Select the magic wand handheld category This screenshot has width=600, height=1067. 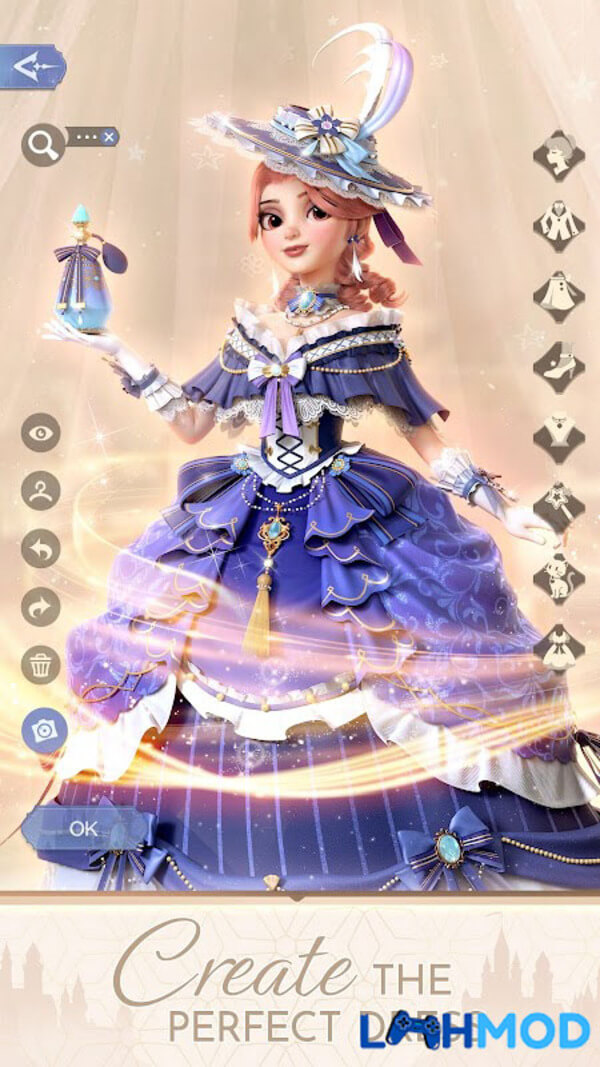(559, 505)
